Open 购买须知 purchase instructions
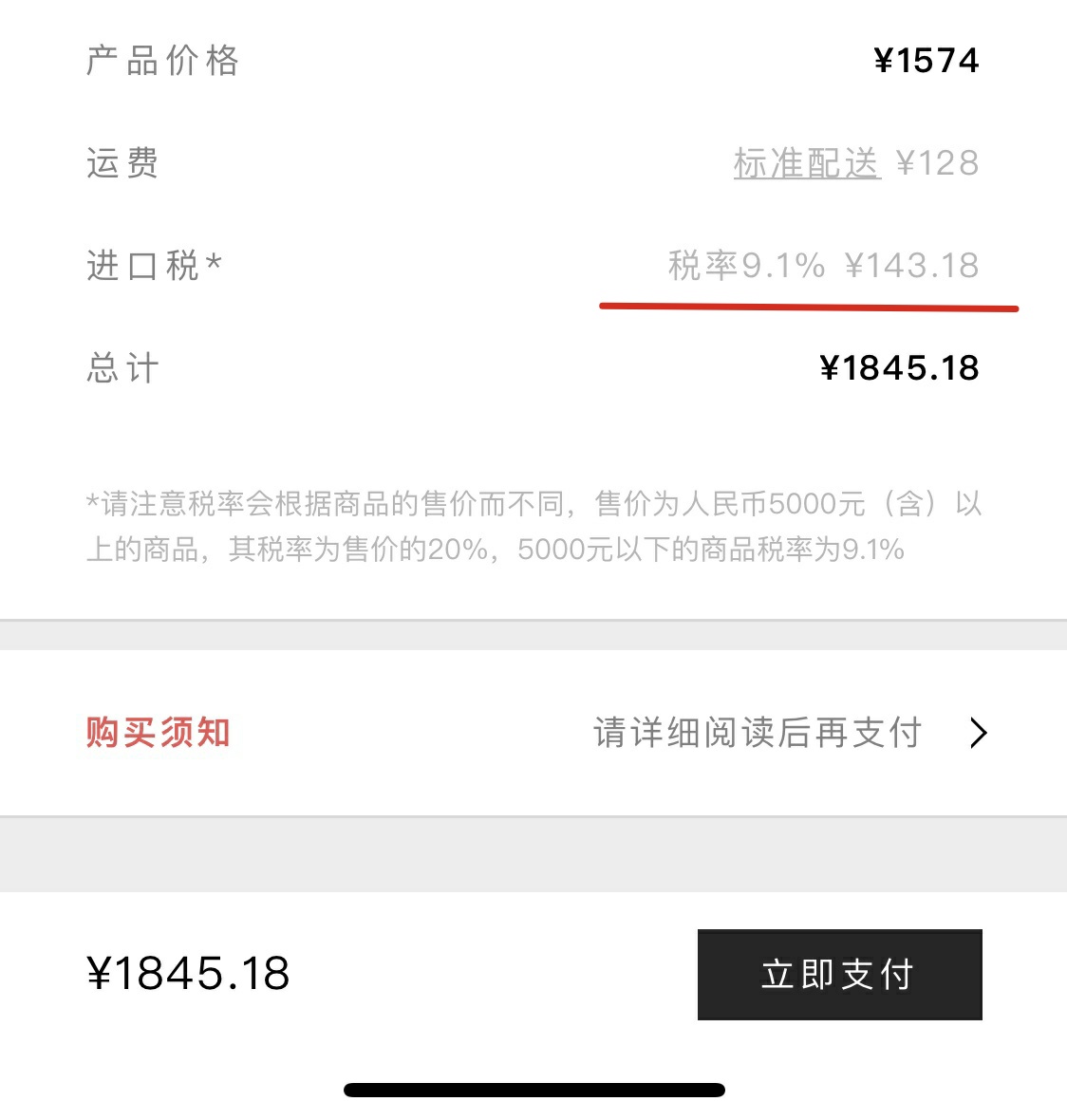This screenshot has width=1067, height=1120. click(x=157, y=733)
